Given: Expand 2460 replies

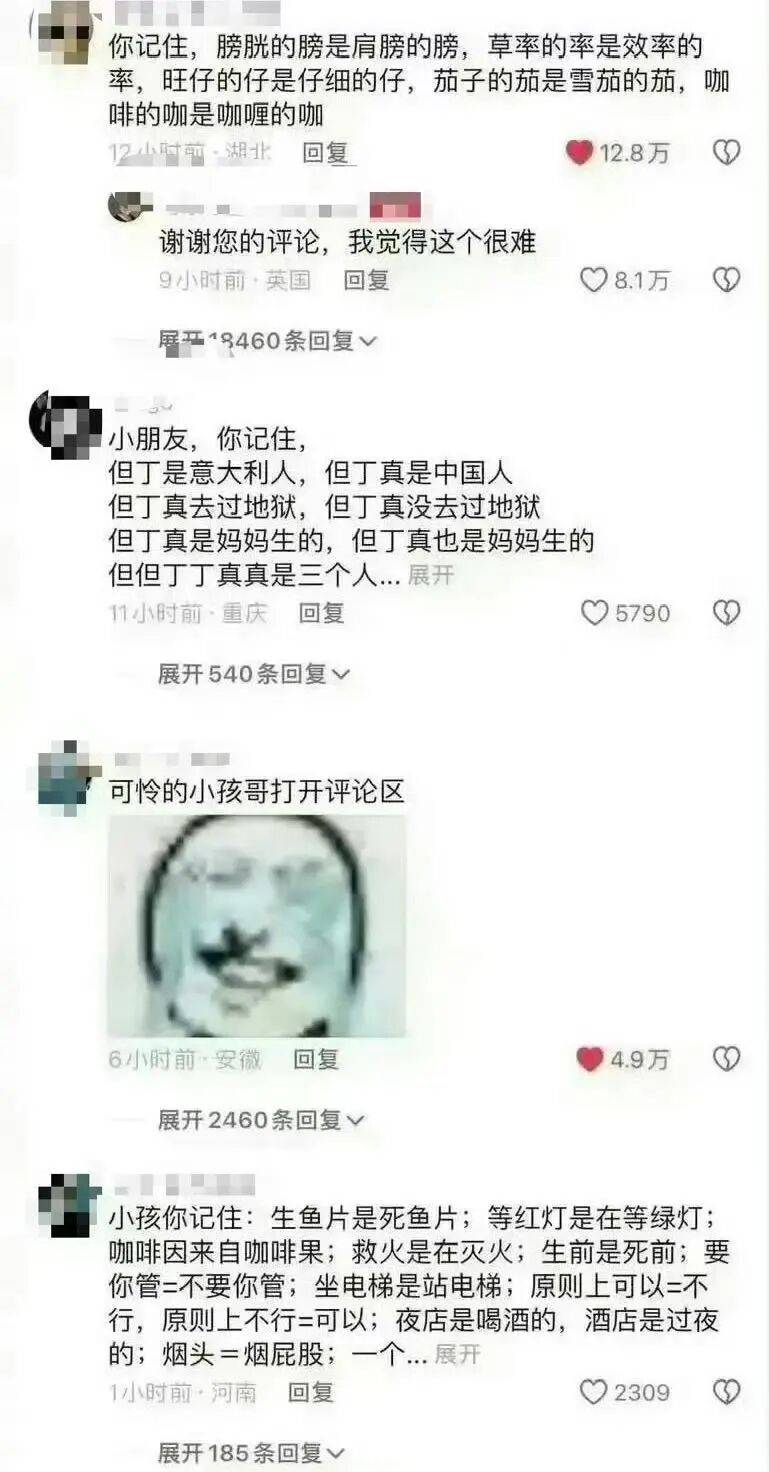Looking at the screenshot, I should tap(260, 1120).
